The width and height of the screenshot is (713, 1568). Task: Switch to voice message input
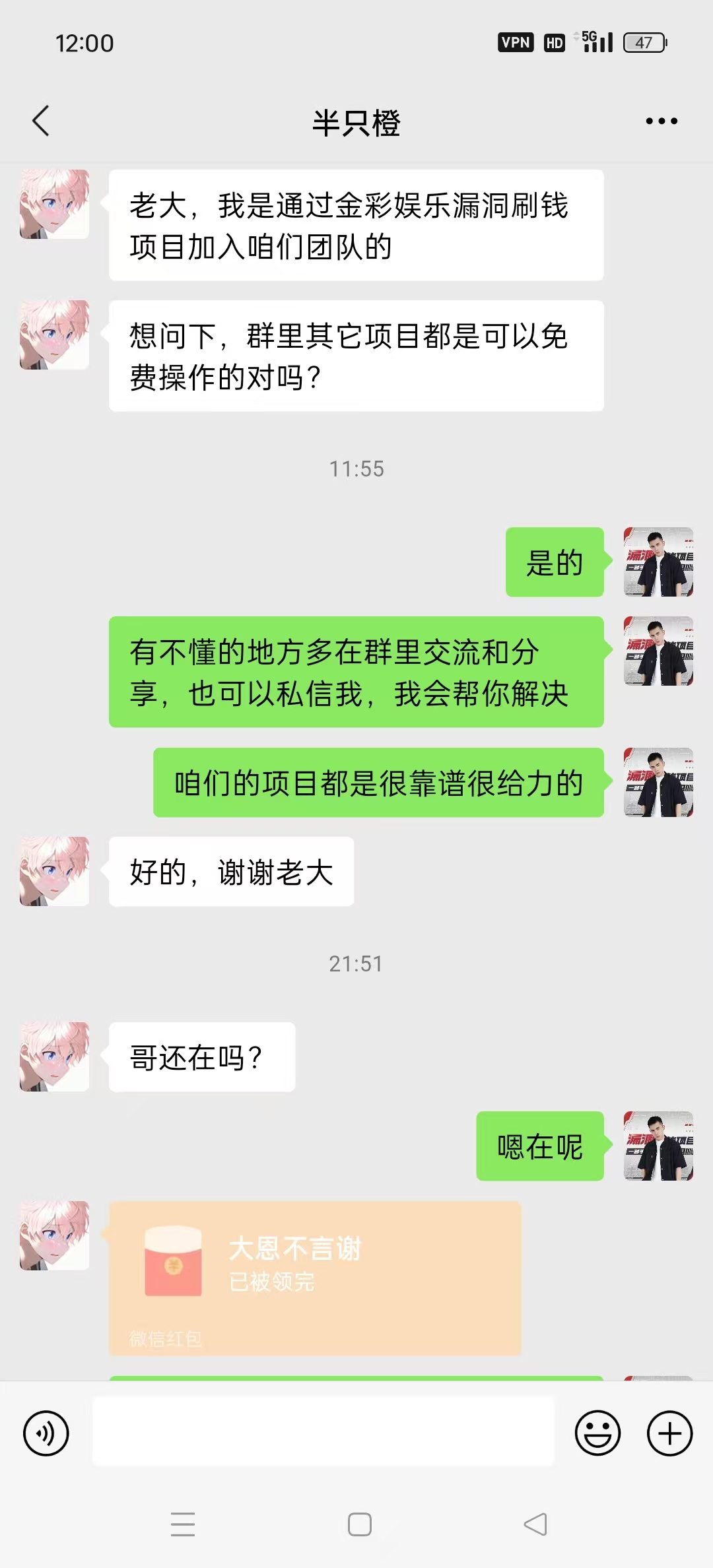tap(46, 1433)
